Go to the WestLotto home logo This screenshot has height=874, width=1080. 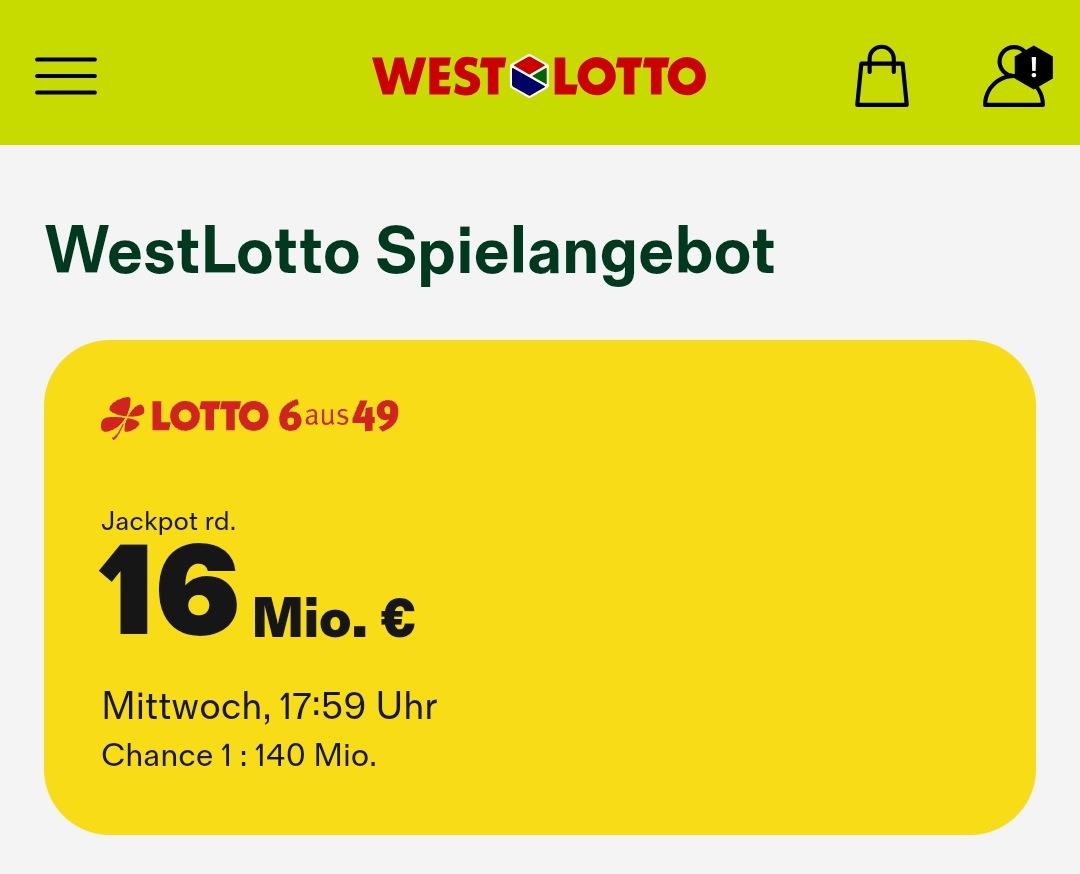point(539,76)
